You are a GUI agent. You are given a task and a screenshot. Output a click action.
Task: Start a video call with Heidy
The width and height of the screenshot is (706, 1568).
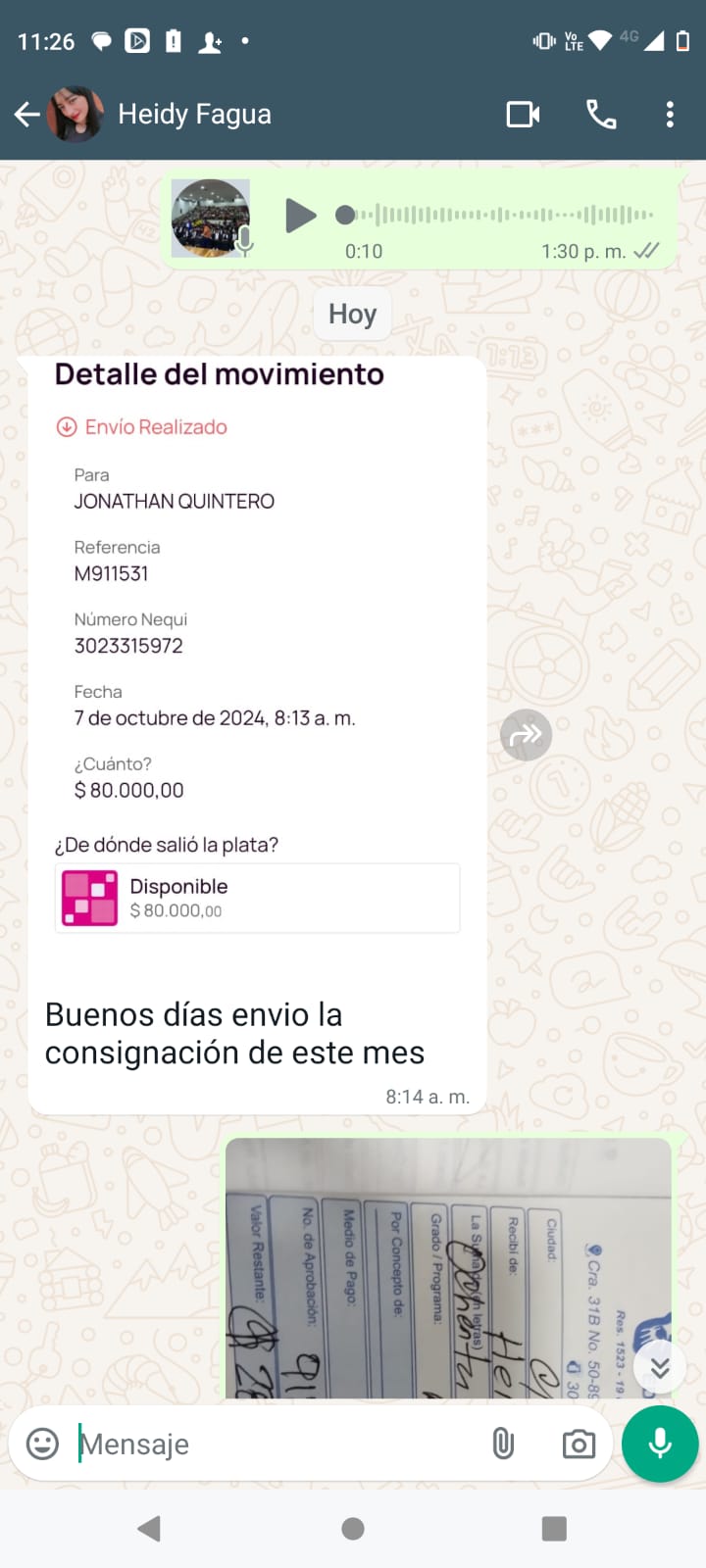pyautogui.click(x=523, y=115)
